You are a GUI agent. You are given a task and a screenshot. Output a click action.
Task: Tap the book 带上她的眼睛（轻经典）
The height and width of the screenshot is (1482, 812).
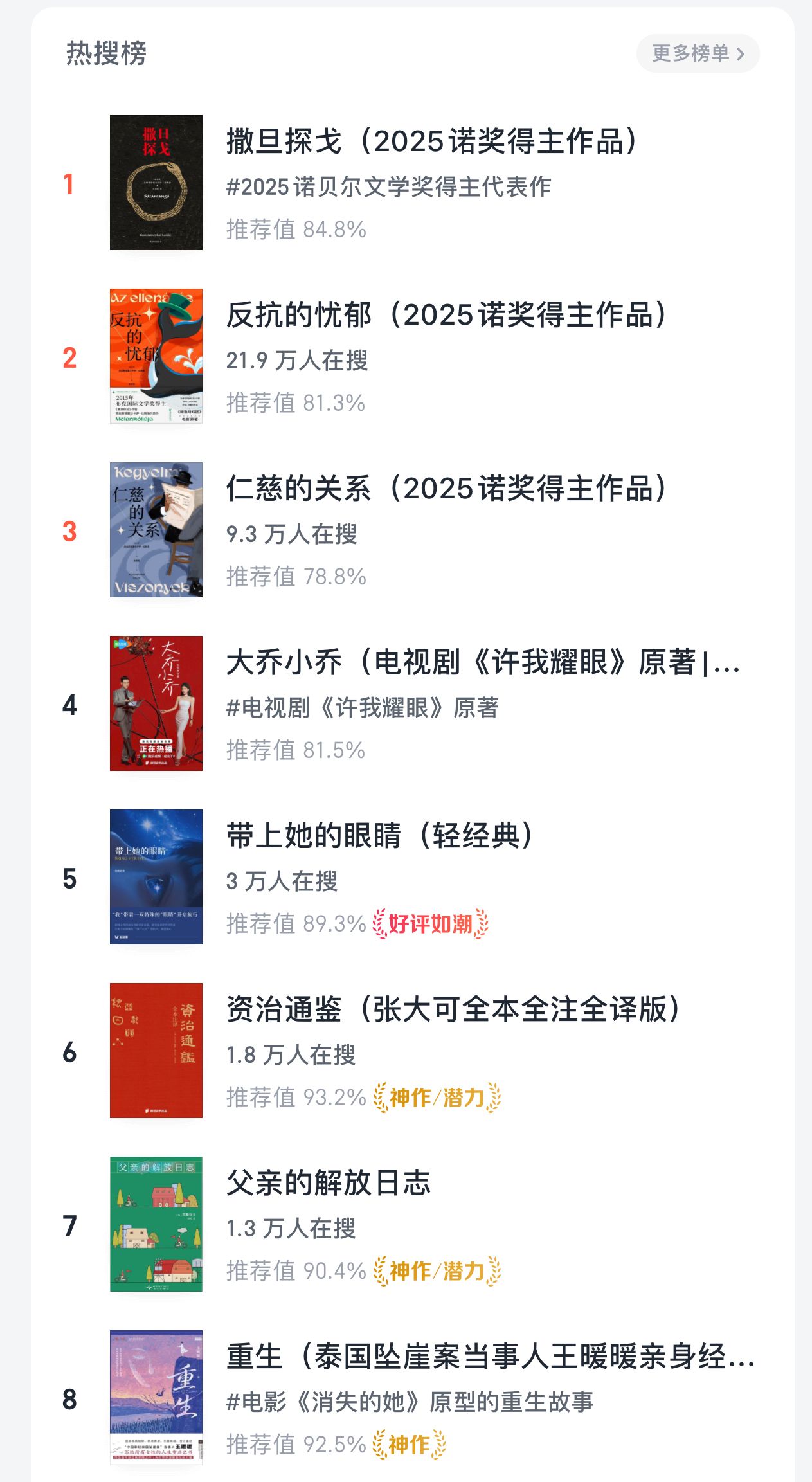point(379,836)
